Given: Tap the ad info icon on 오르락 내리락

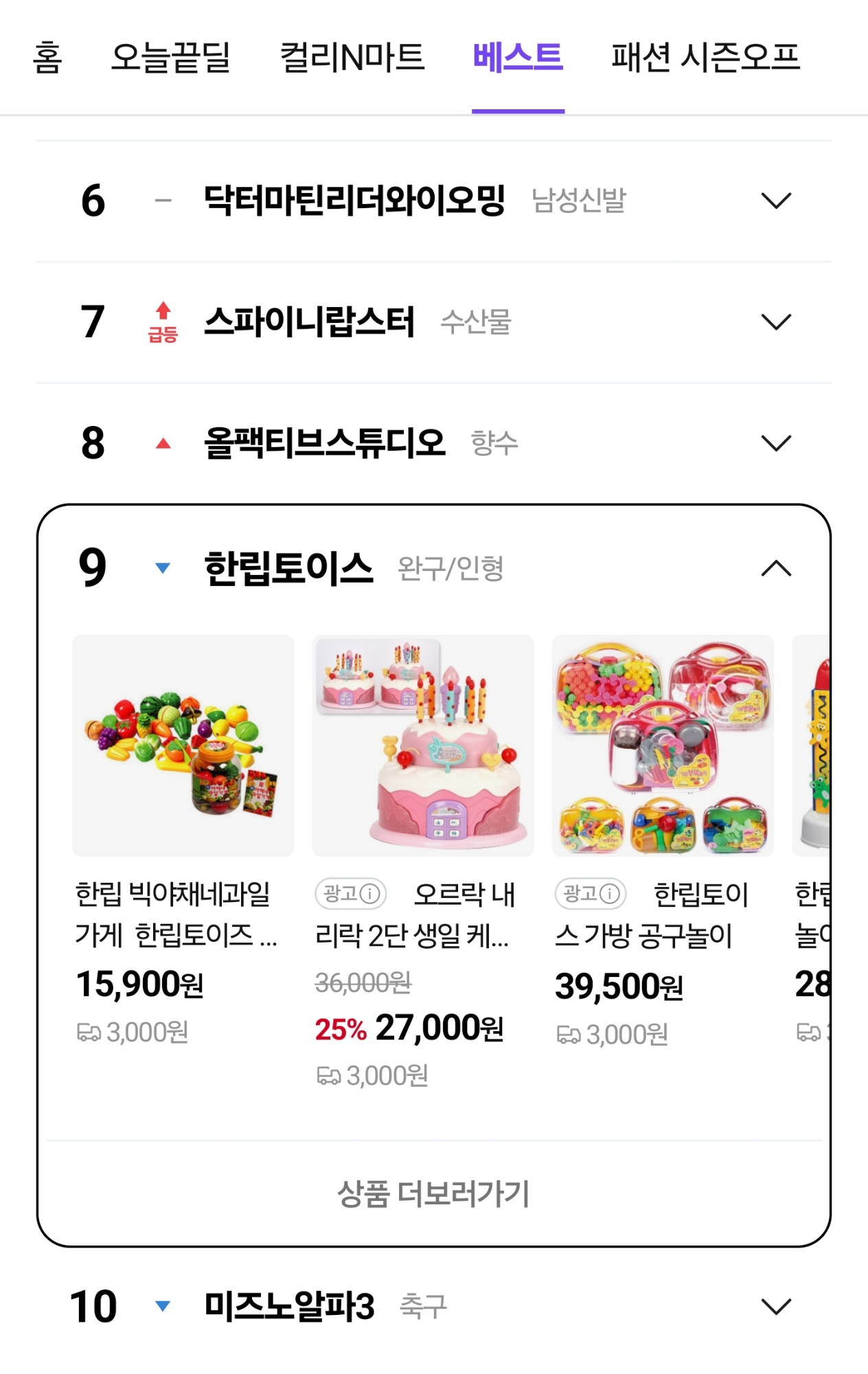Looking at the screenshot, I should pos(369,894).
